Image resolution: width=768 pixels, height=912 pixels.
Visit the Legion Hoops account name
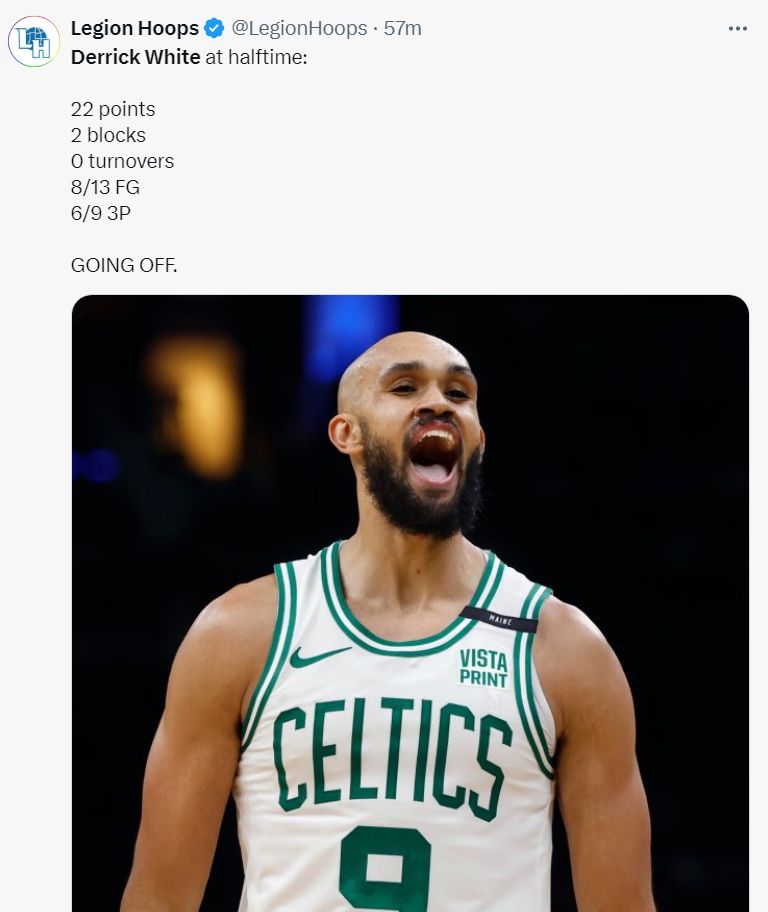click(x=134, y=28)
